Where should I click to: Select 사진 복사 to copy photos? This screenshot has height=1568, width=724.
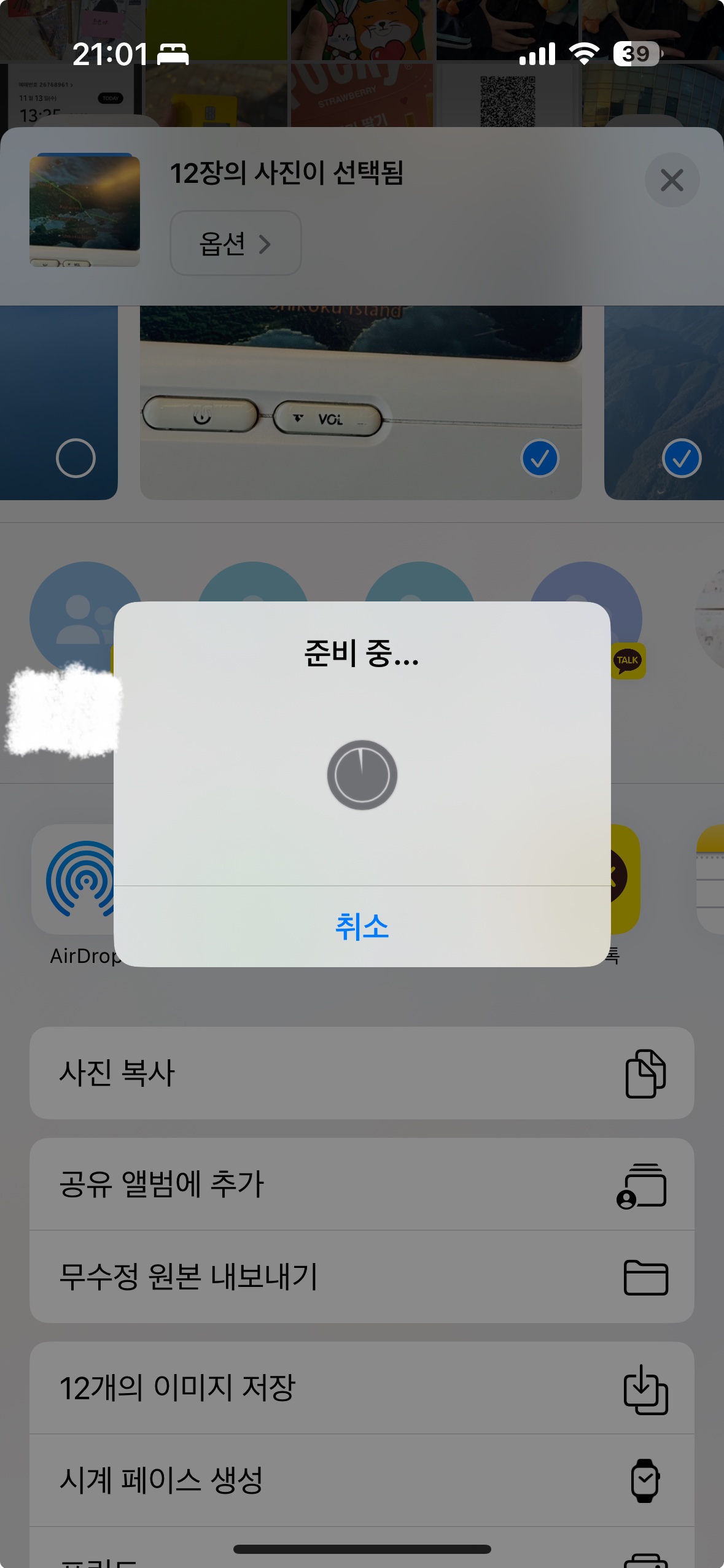(362, 1073)
